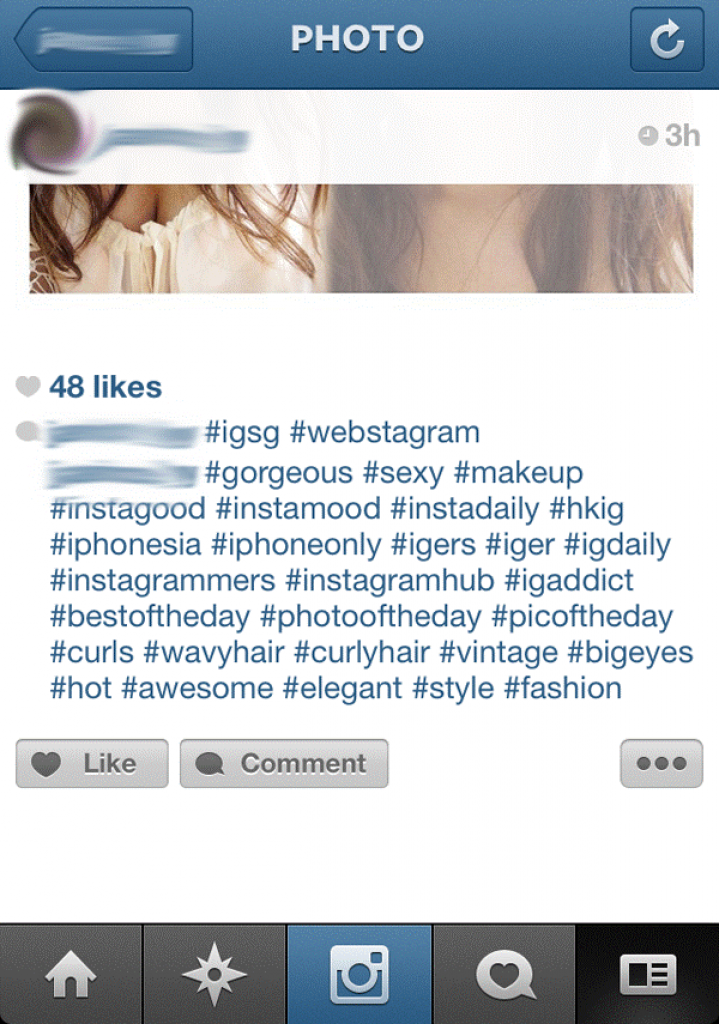Add a comment to this photo
This screenshot has width=719, height=1024.
pos(283,764)
